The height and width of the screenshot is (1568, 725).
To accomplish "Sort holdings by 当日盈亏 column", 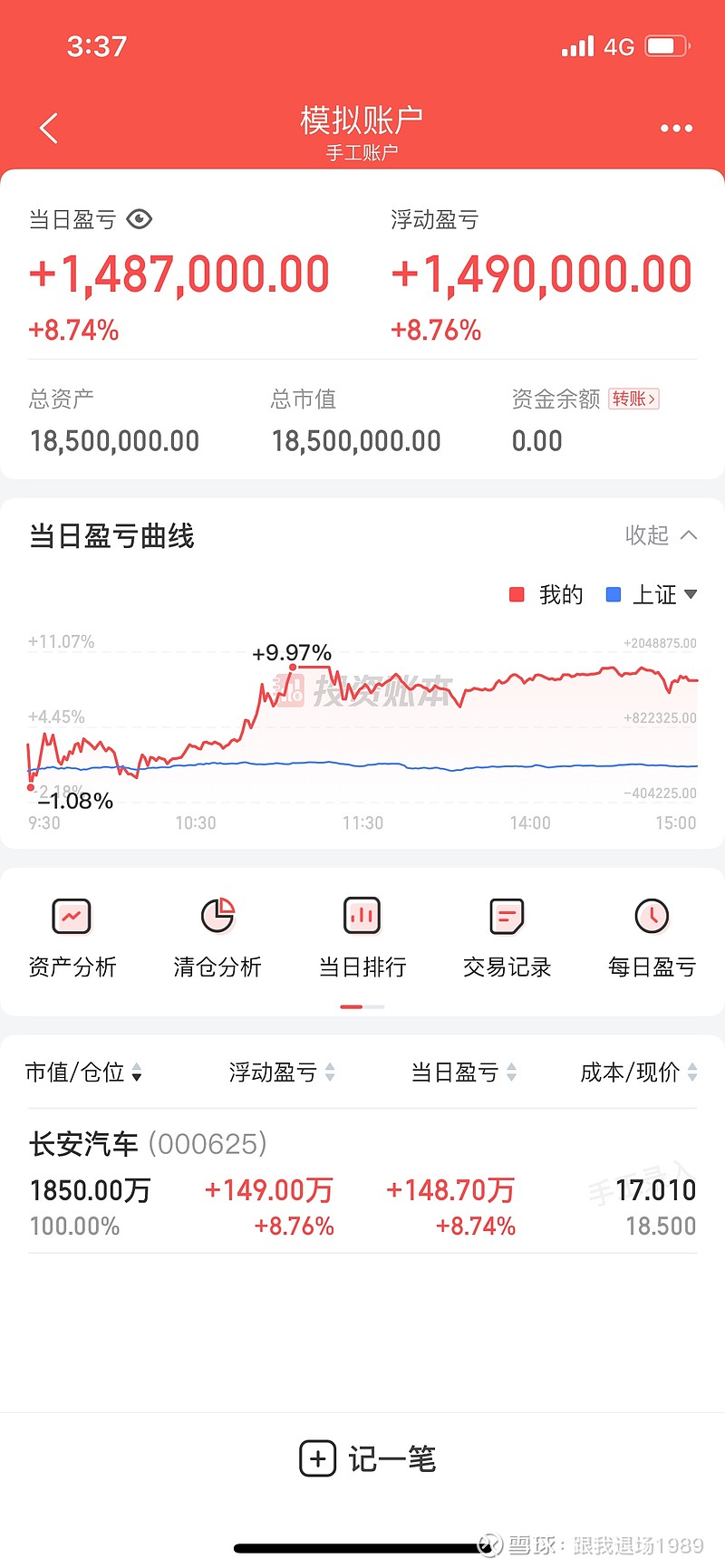I will (x=464, y=1073).
